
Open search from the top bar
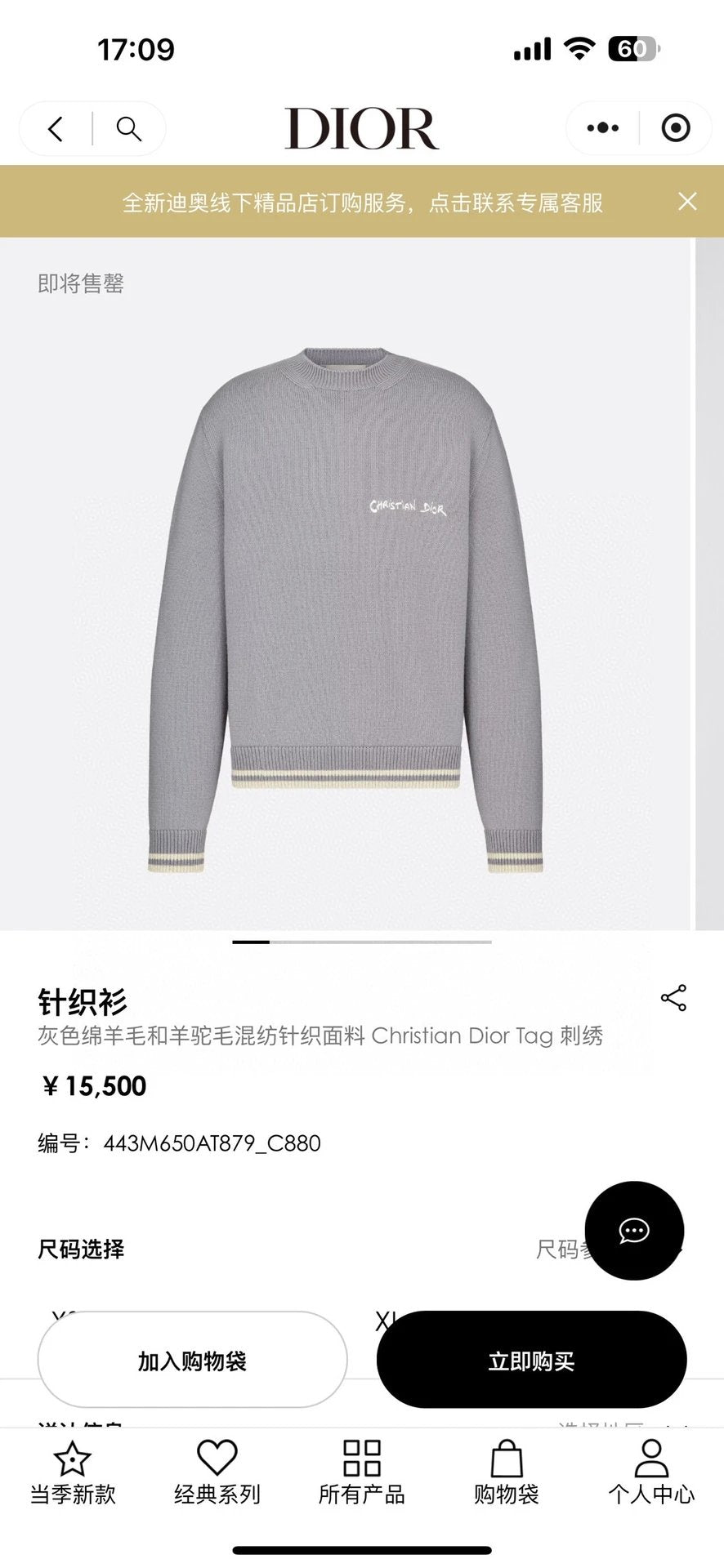[128, 129]
